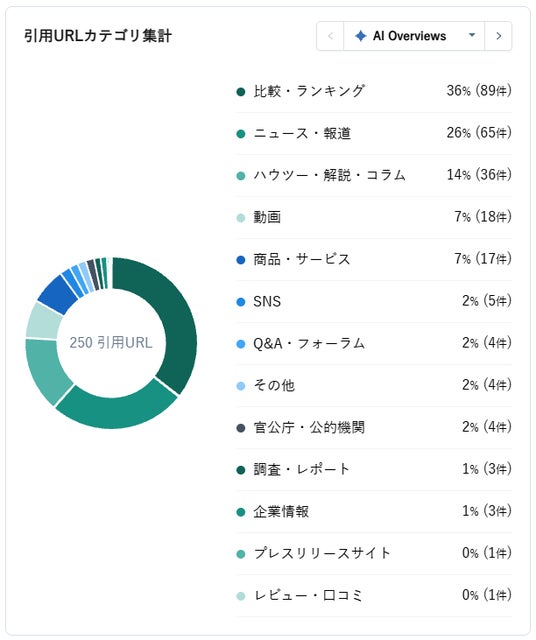536x640 pixels.
Task: Open the AI Overviews dropdown
Action: pyautogui.click(x=414, y=36)
